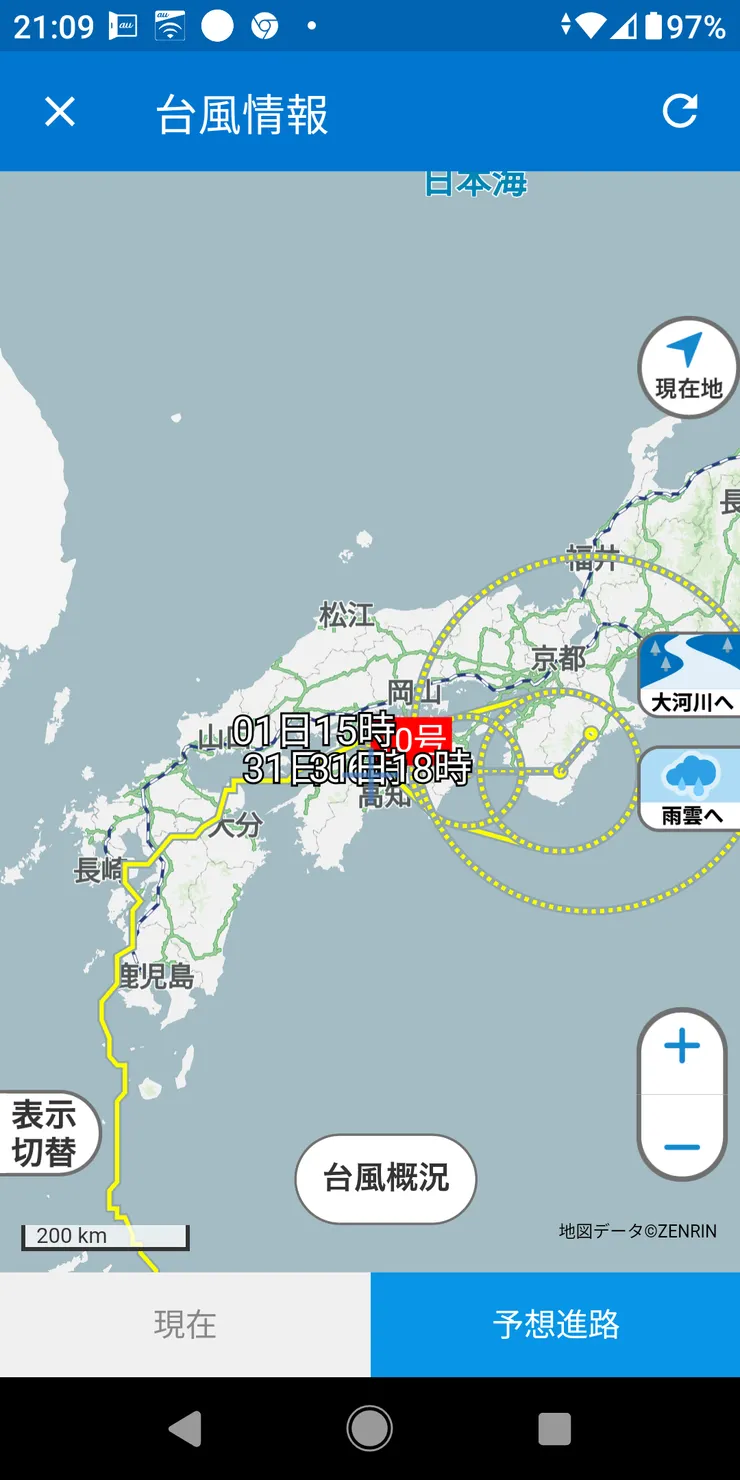Switch to the 現在 current tab
The image size is (740, 1480).
(x=185, y=1324)
